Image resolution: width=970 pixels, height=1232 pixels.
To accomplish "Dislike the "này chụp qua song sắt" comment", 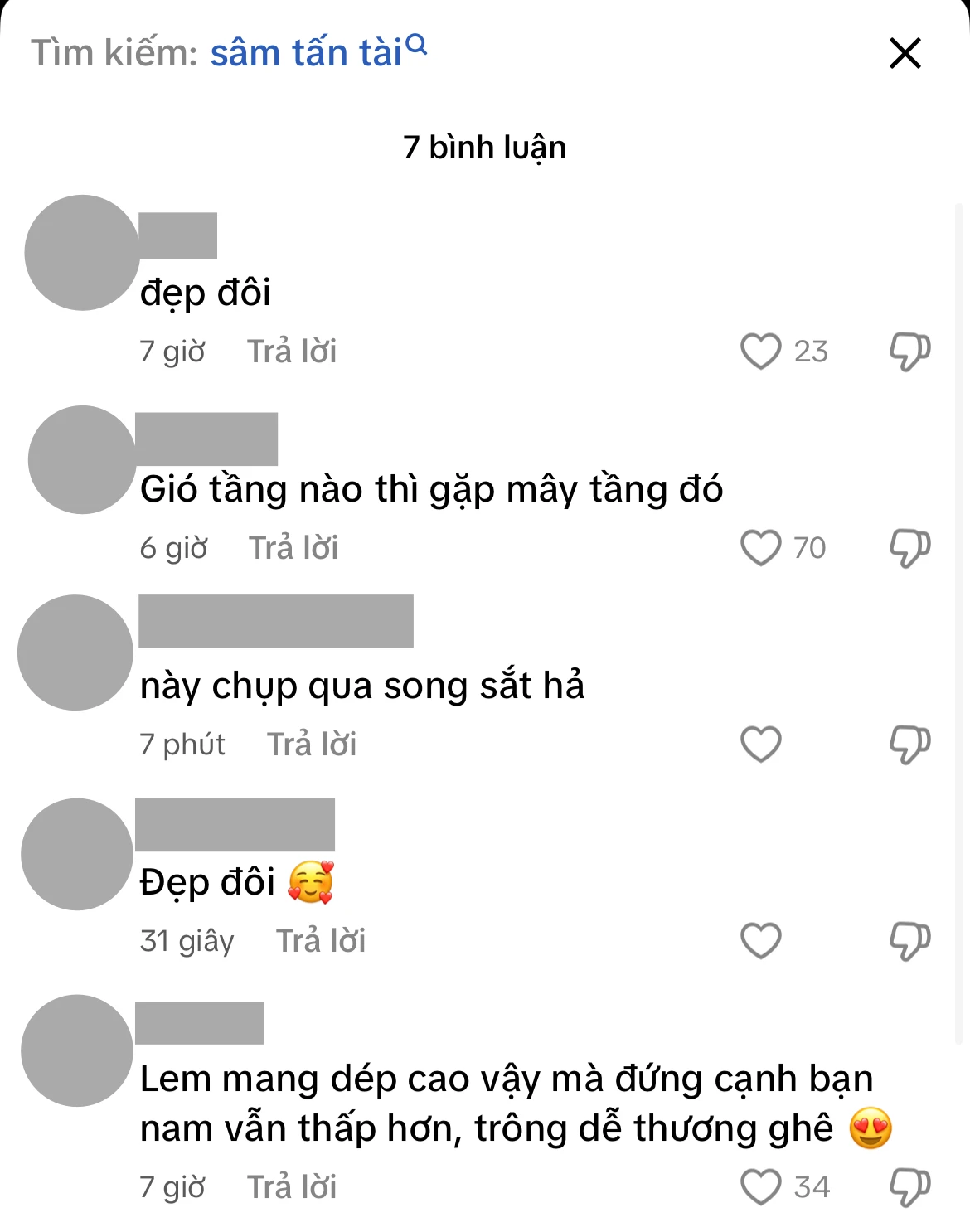I will click(x=909, y=744).
